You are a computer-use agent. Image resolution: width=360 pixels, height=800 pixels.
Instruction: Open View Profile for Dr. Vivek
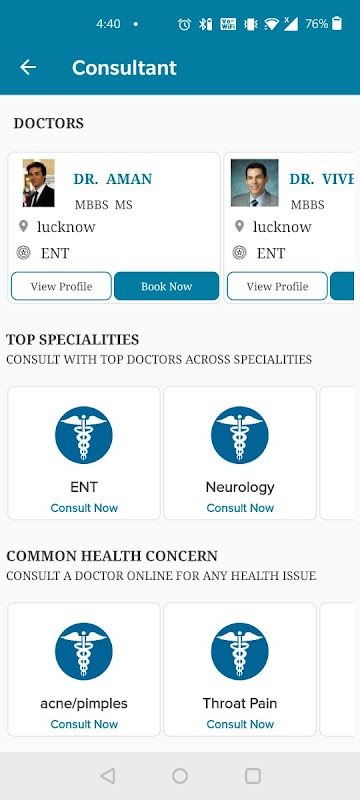click(277, 286)
